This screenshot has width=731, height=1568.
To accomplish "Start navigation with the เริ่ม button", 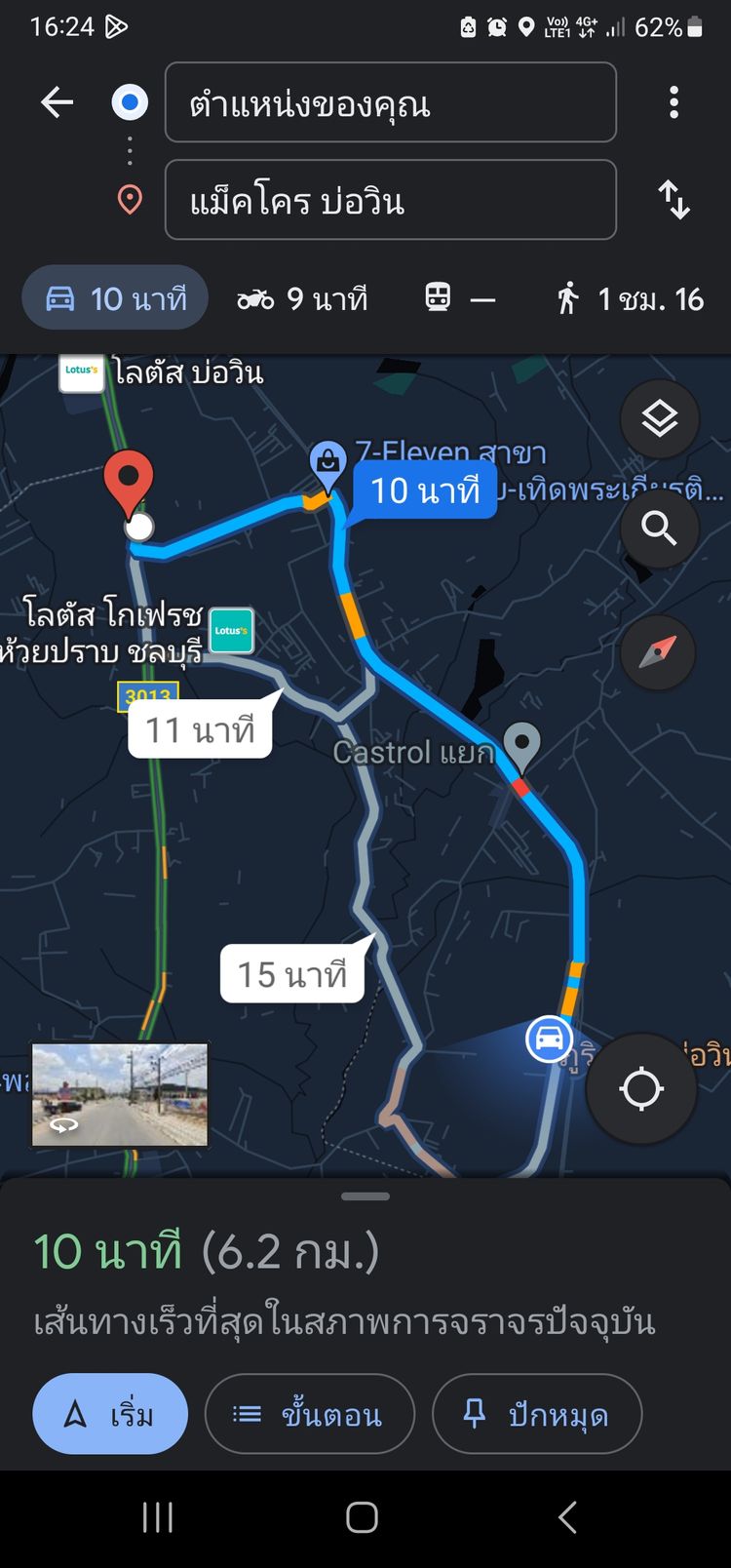I will [110, 1414].
